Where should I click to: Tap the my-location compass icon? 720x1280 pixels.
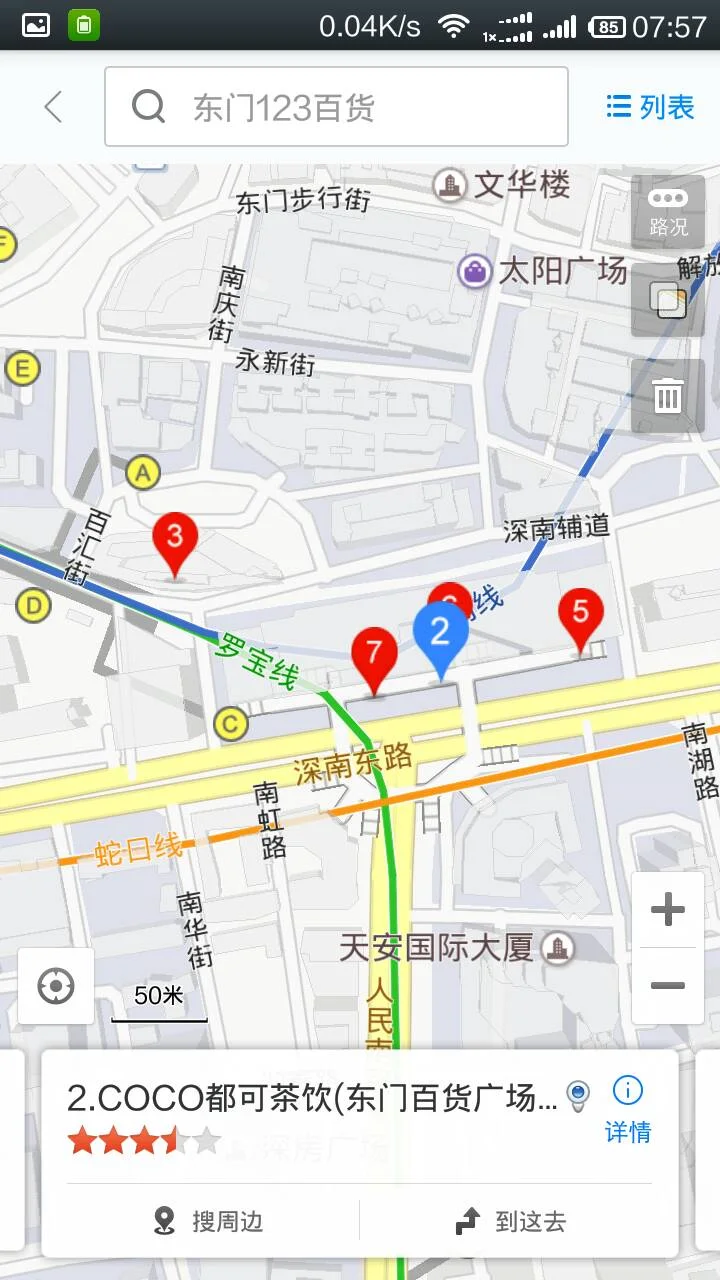55,986
